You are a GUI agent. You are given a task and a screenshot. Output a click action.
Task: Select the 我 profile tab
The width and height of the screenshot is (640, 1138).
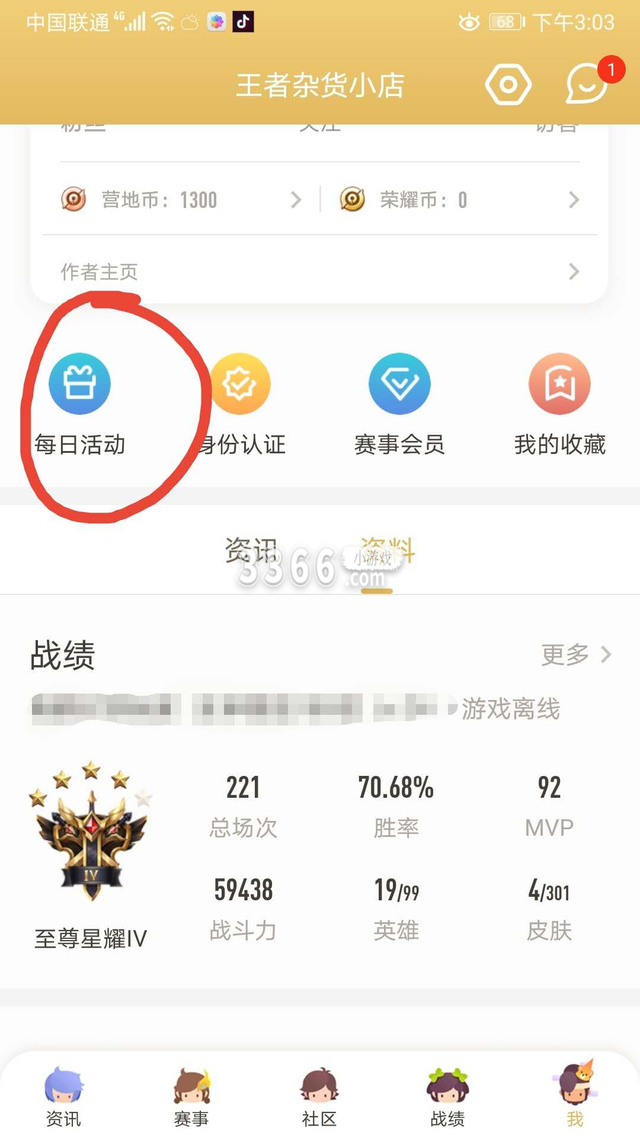pos(574,1097)
